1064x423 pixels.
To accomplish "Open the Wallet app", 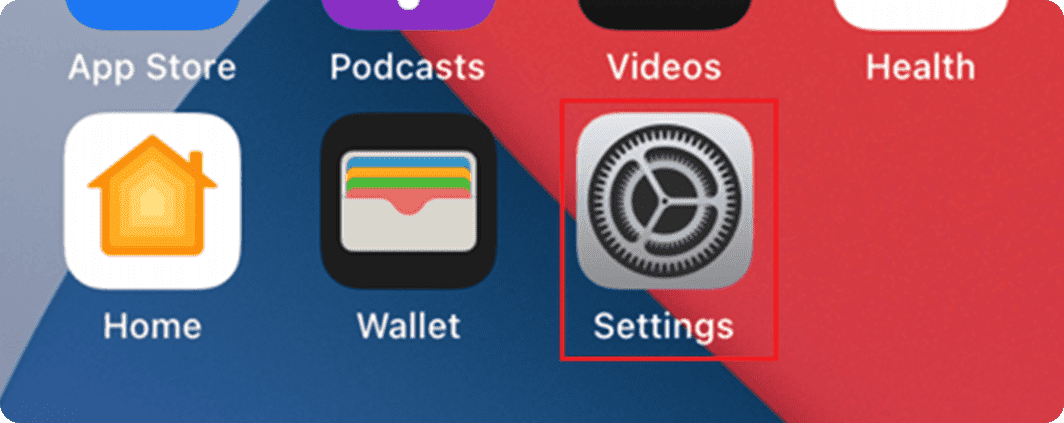I will [x=408, y=200].
